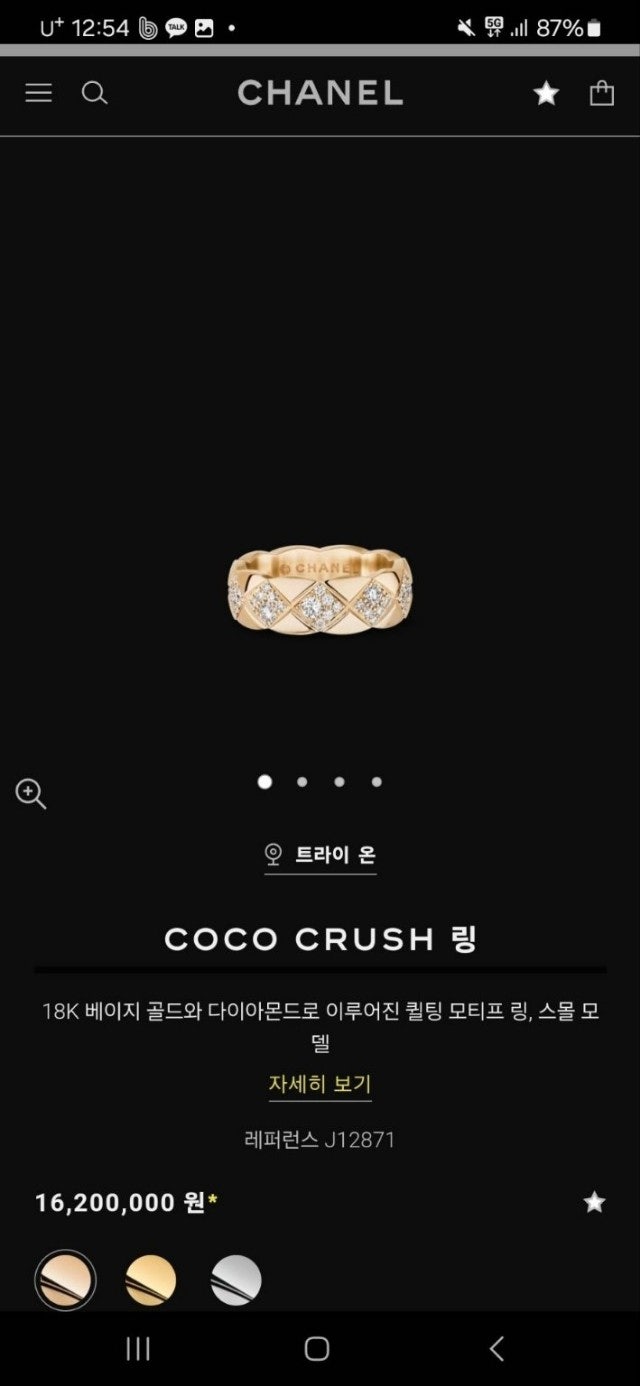Open the hamburger menu

[x=38, y=93]
